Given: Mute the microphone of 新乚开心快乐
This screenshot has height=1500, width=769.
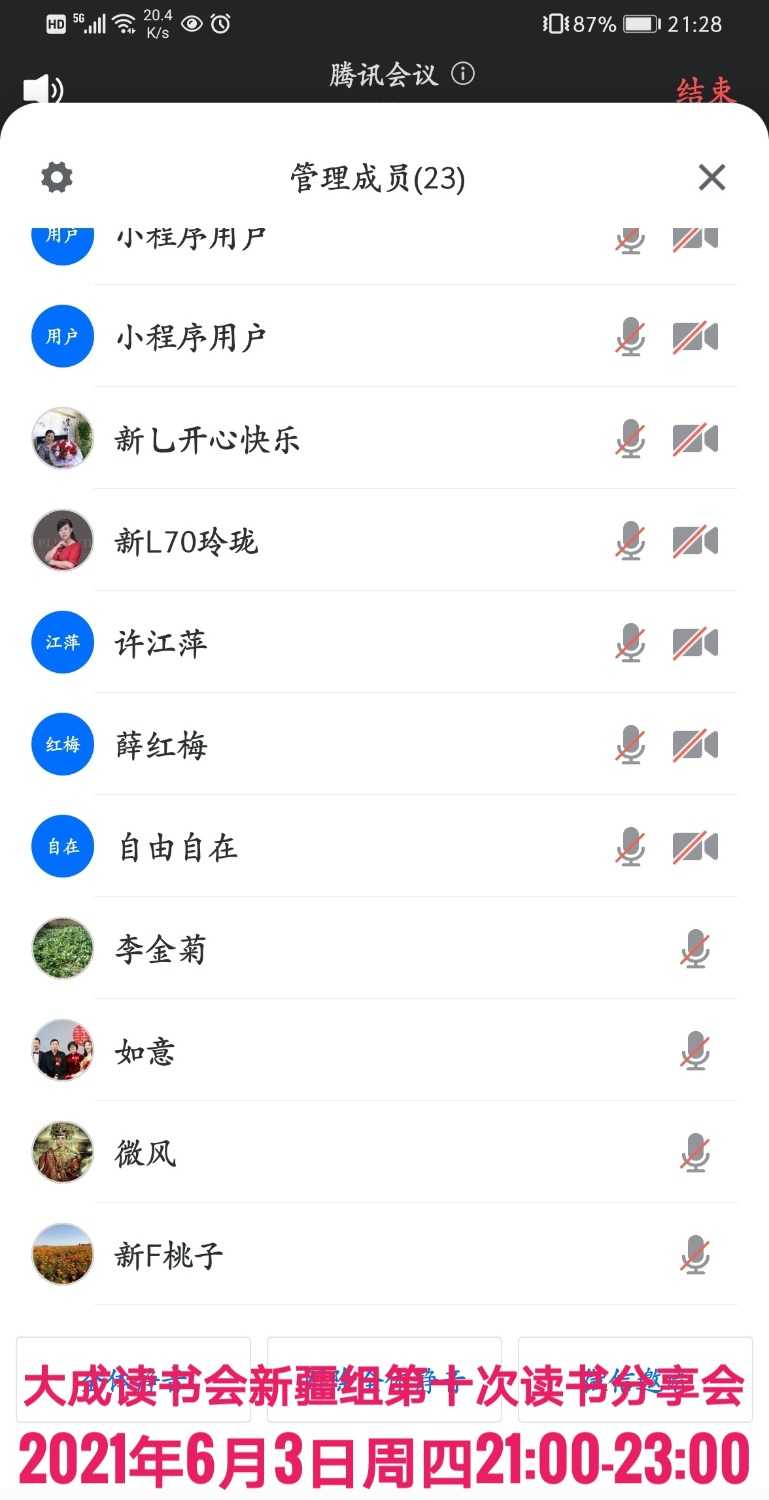Looking at the screenshot, I should (x=629, y=439).
